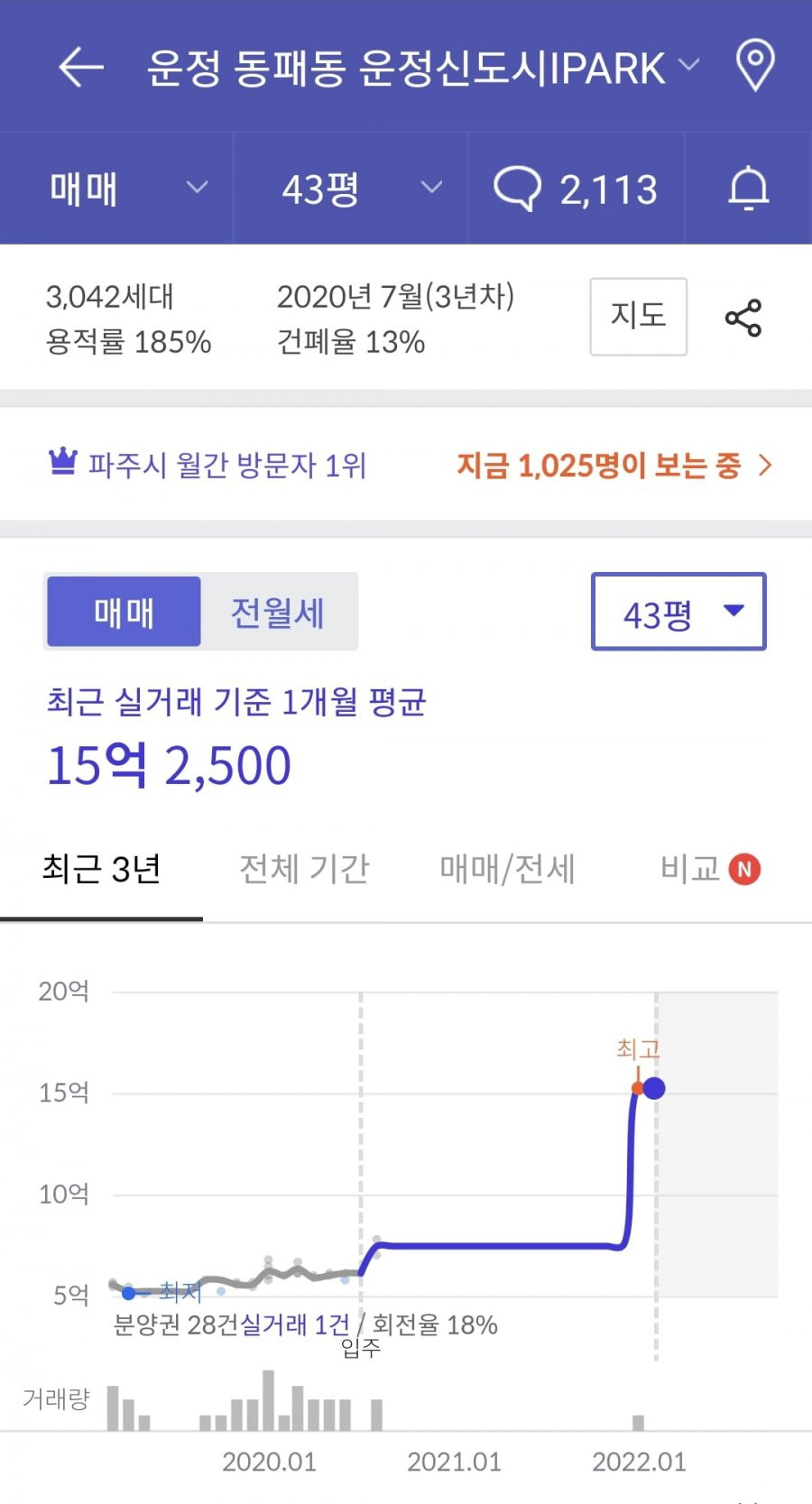Switch to the 매매/전세 tab
812x1504 pixels.
[x=507, y=870]
